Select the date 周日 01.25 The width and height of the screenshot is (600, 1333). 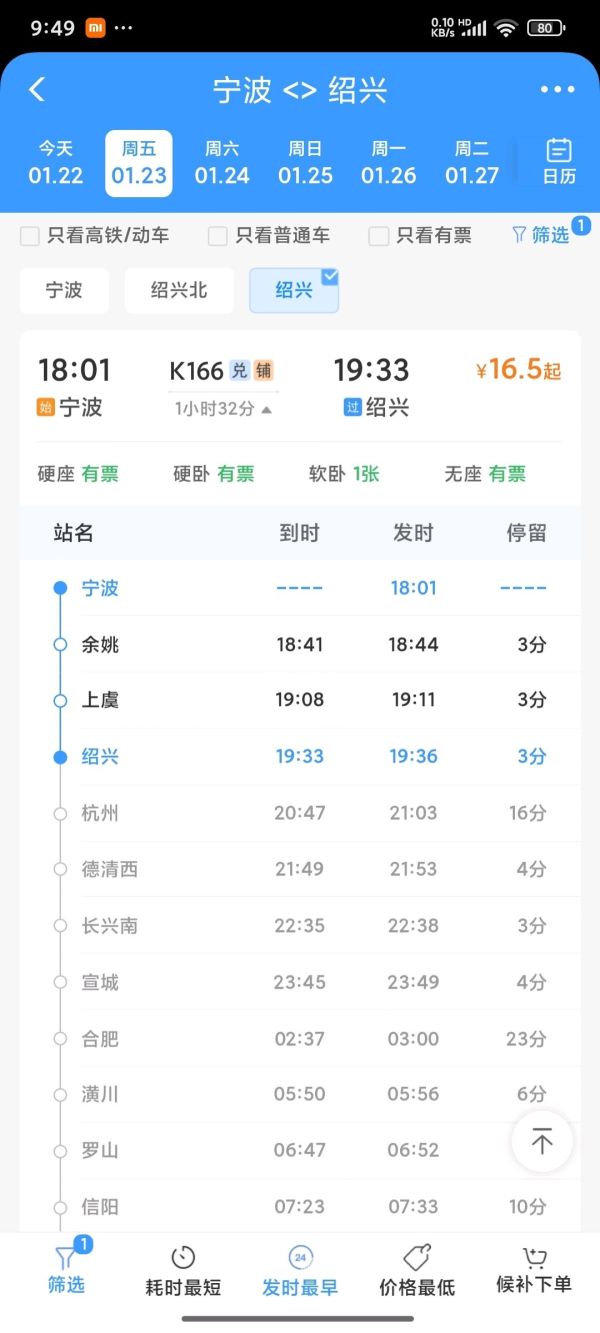pyautogui.click(x=305, y=162)
